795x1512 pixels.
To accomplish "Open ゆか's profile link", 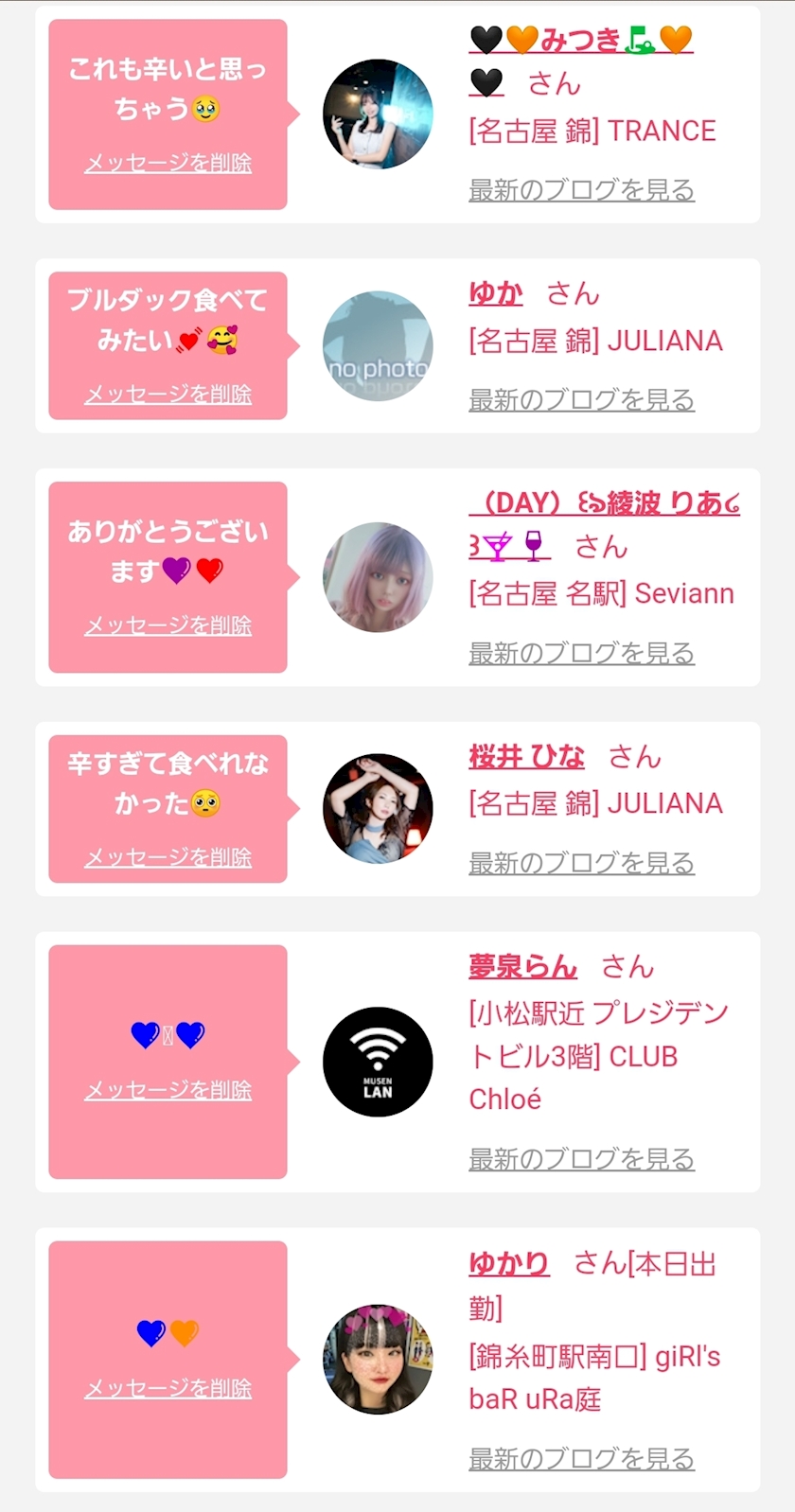I will [496, 293].
